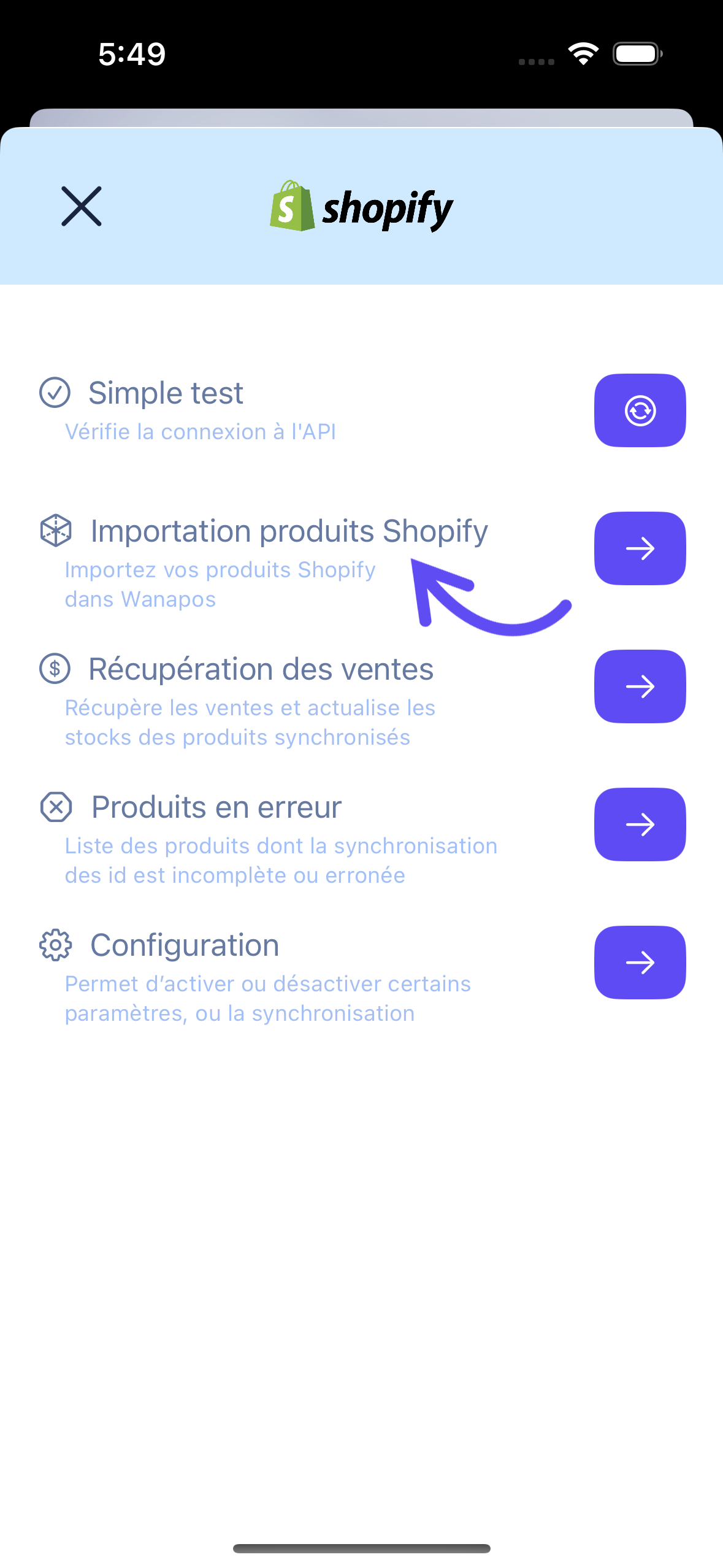Open Récupération des ventes arrow
Screen dimensions: 723x1568
point(640,686)
